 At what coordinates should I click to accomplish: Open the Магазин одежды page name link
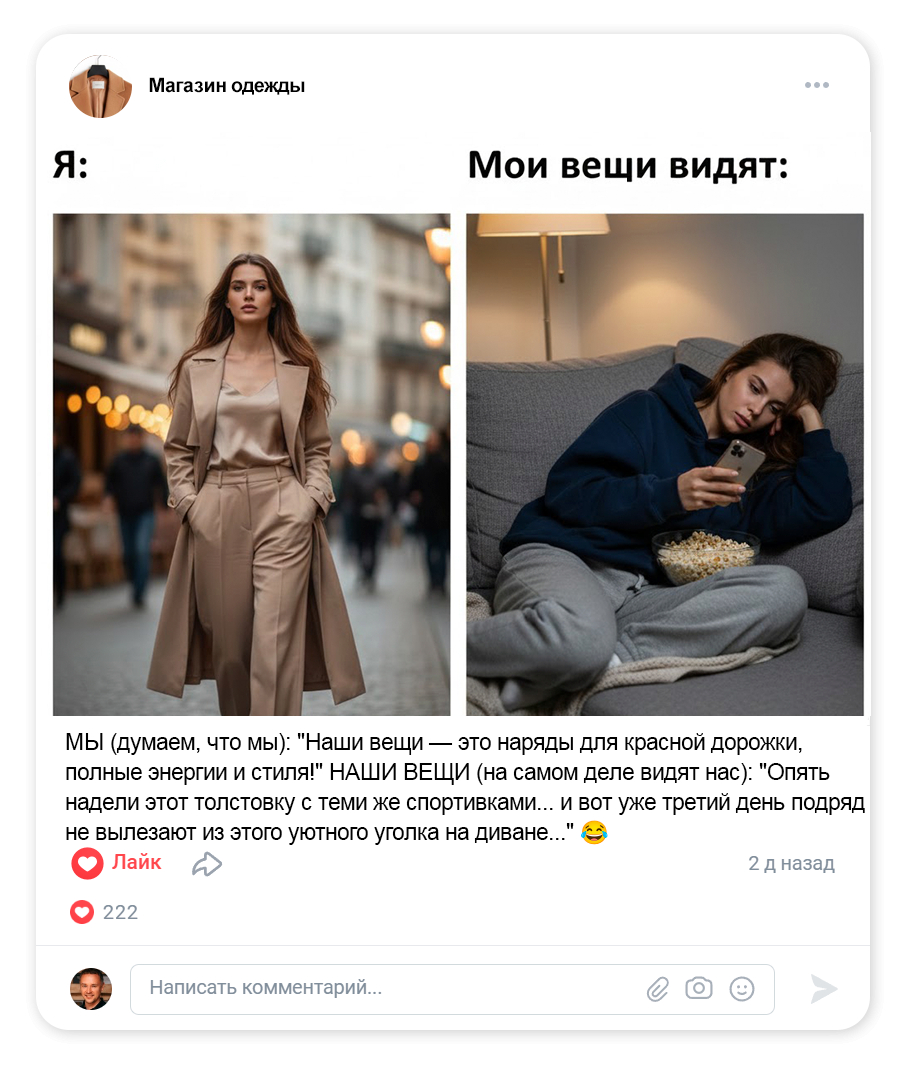(x=226, y=86)
